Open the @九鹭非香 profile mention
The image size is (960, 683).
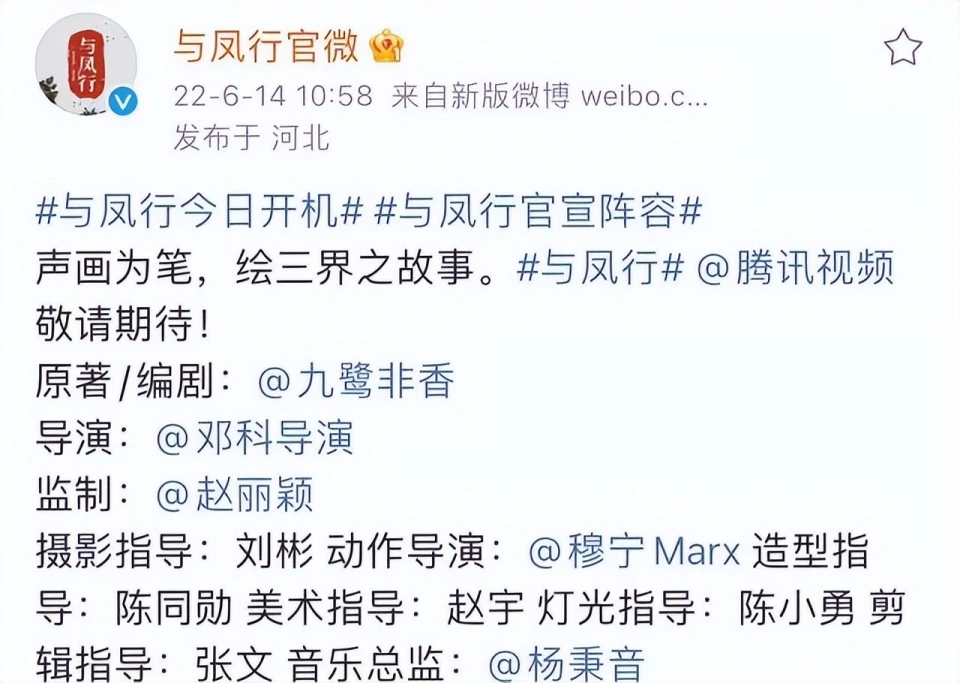tap(357, 381)
